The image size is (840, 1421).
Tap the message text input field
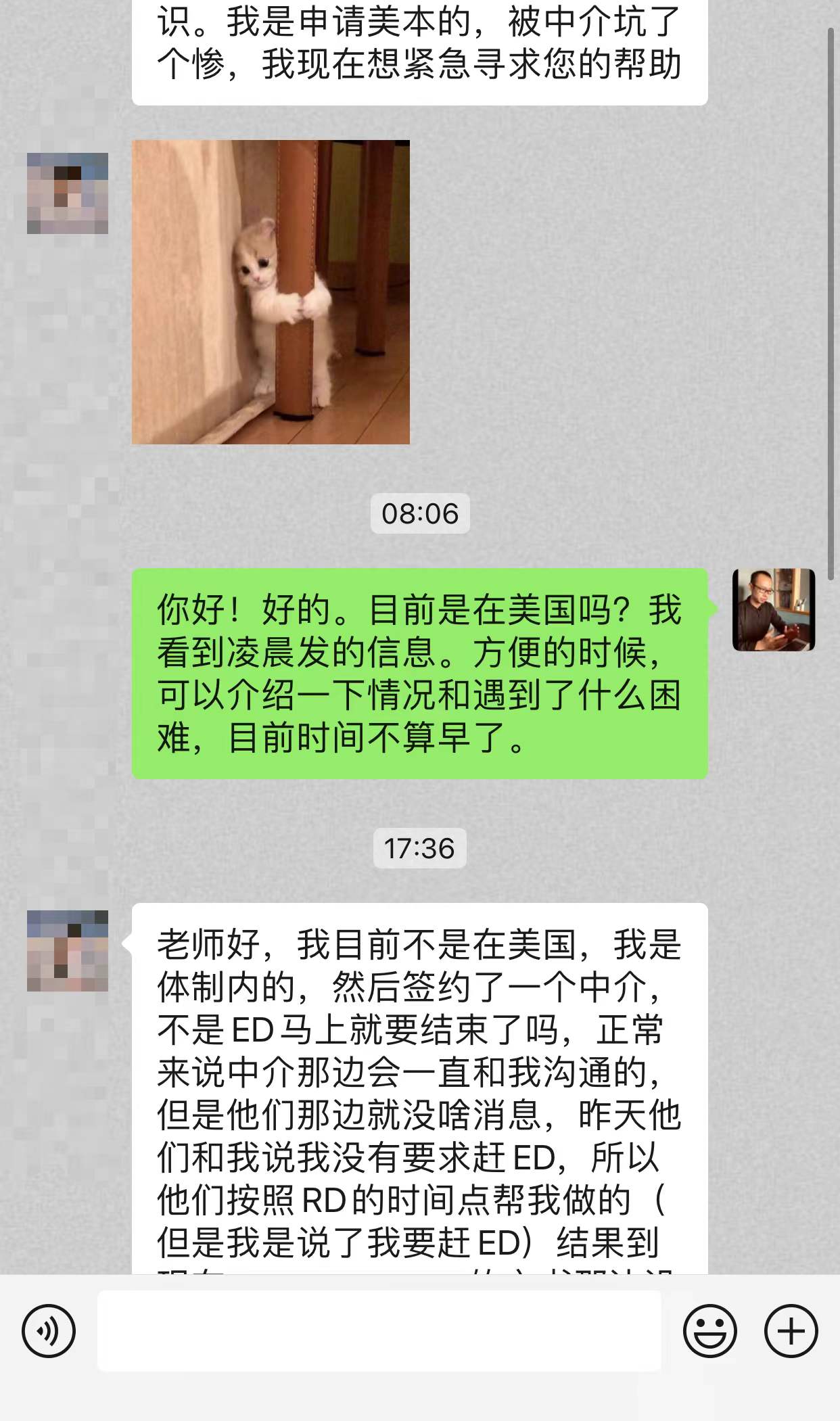pos(379,1330)
